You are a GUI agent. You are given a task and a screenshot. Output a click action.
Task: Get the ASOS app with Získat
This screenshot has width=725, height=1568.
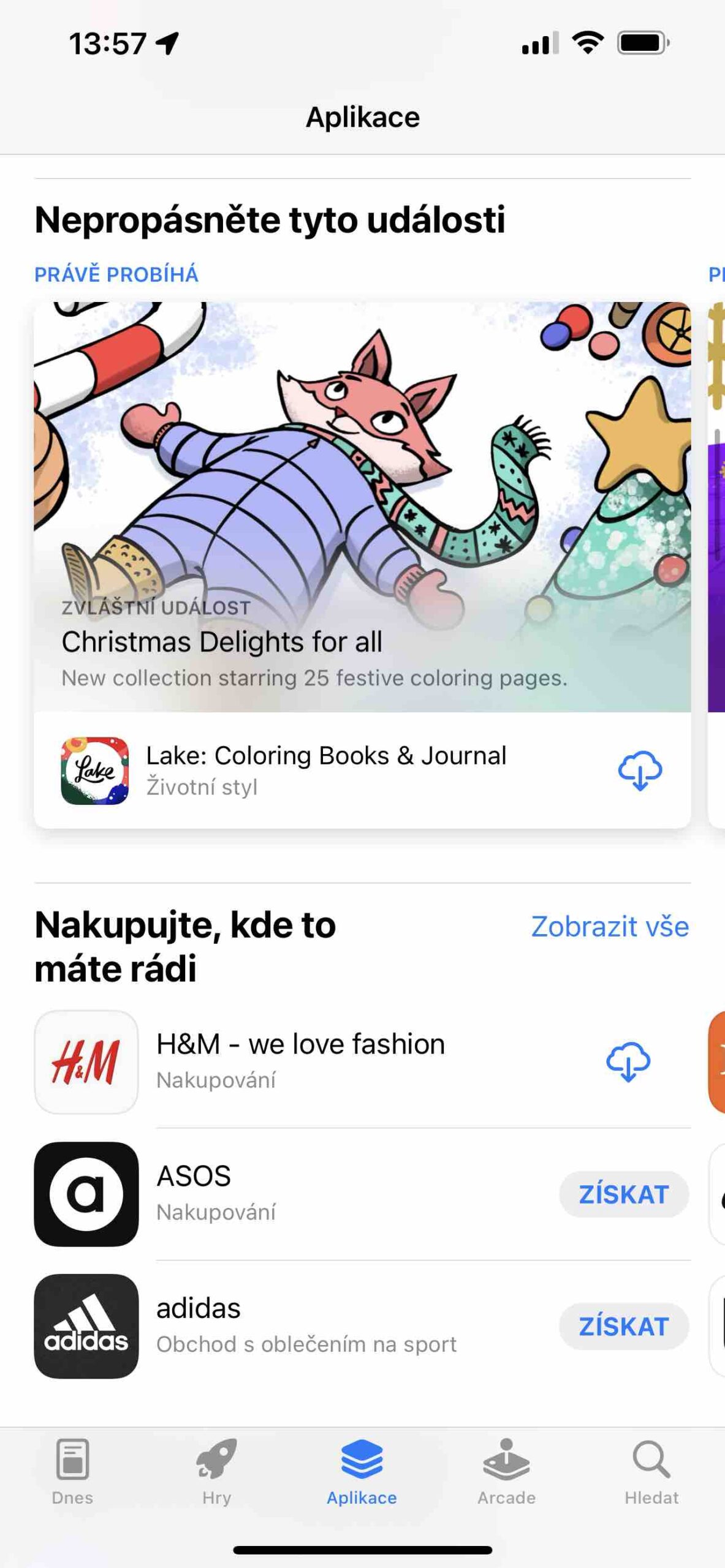(623, 1194)
